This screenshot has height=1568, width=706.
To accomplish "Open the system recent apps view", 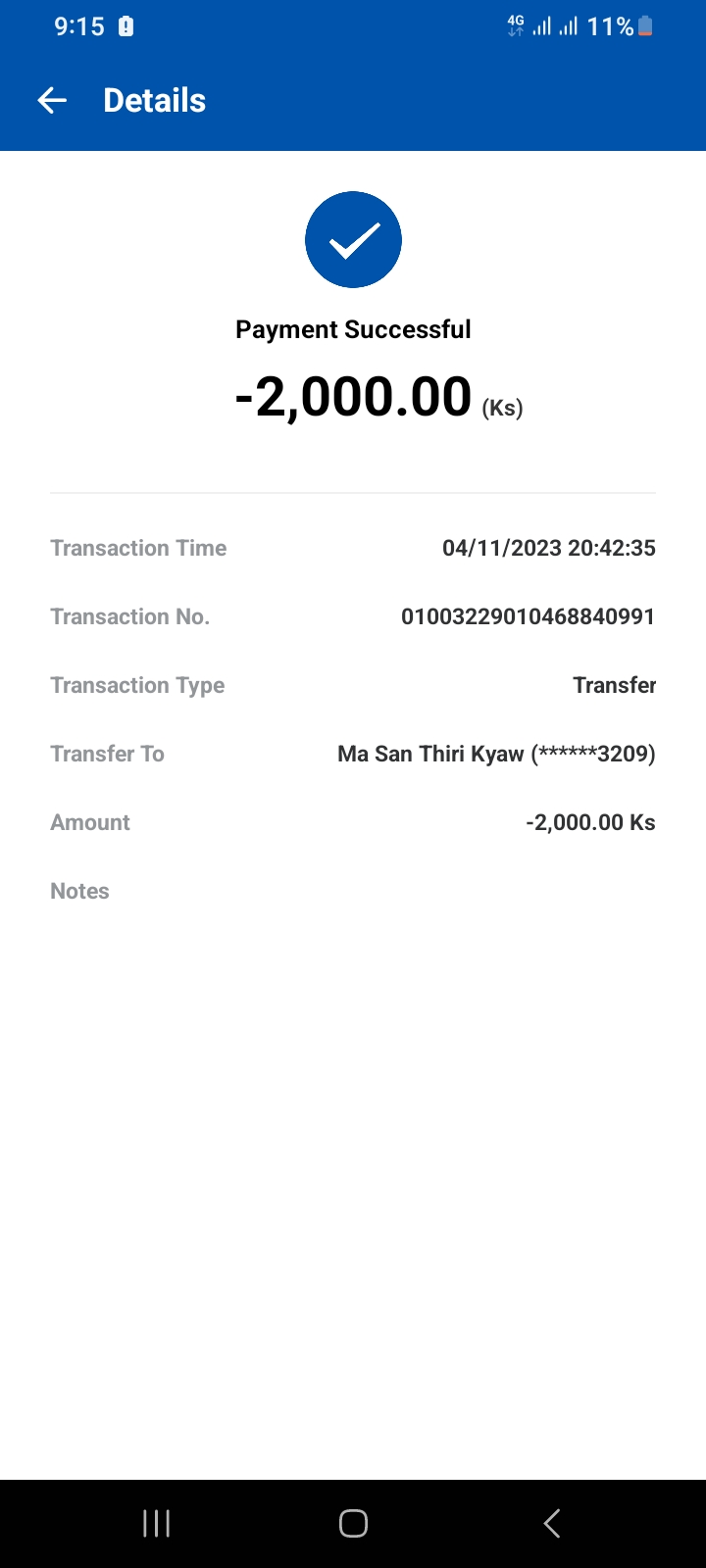I will pos(156,1523).
